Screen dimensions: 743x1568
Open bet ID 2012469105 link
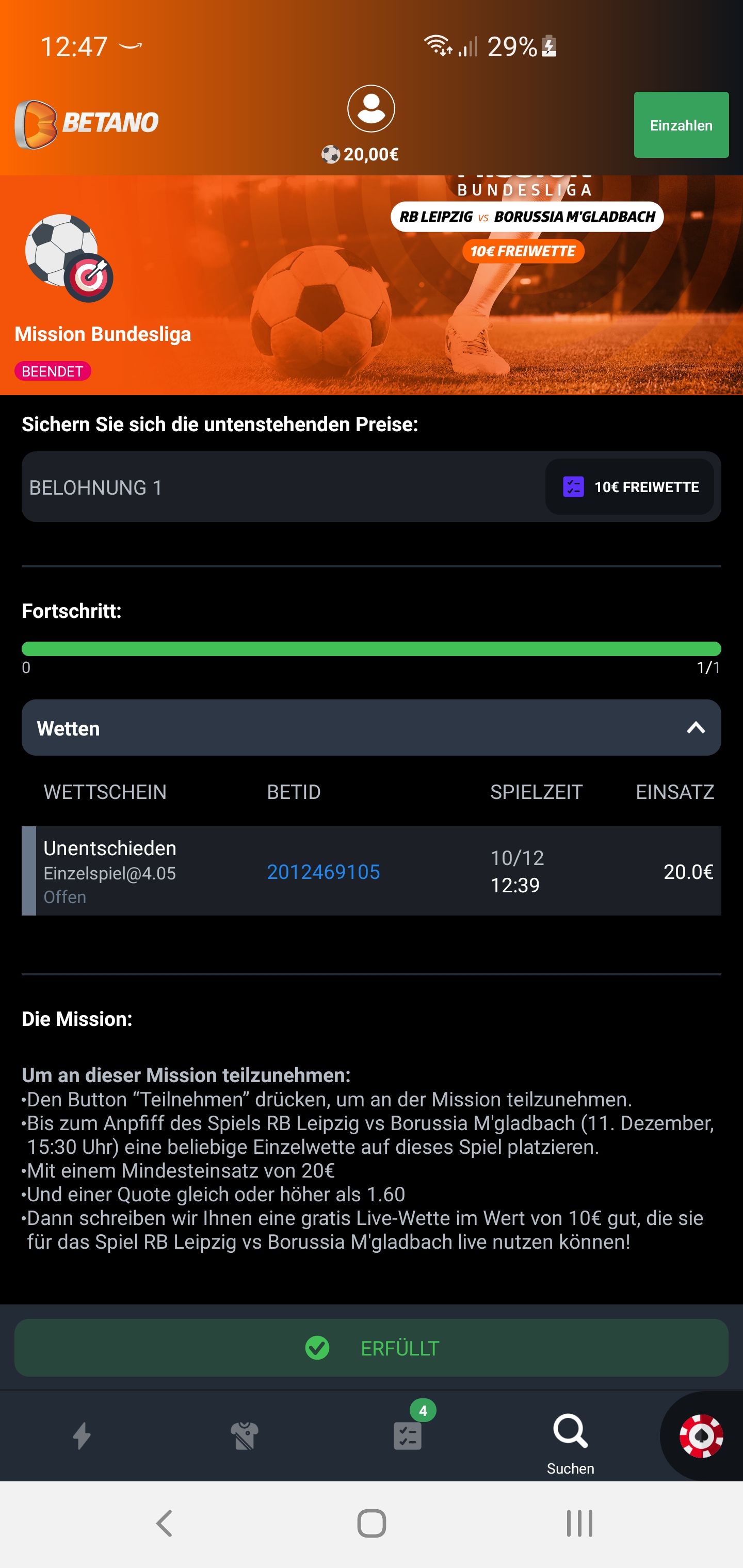point(324,872)
